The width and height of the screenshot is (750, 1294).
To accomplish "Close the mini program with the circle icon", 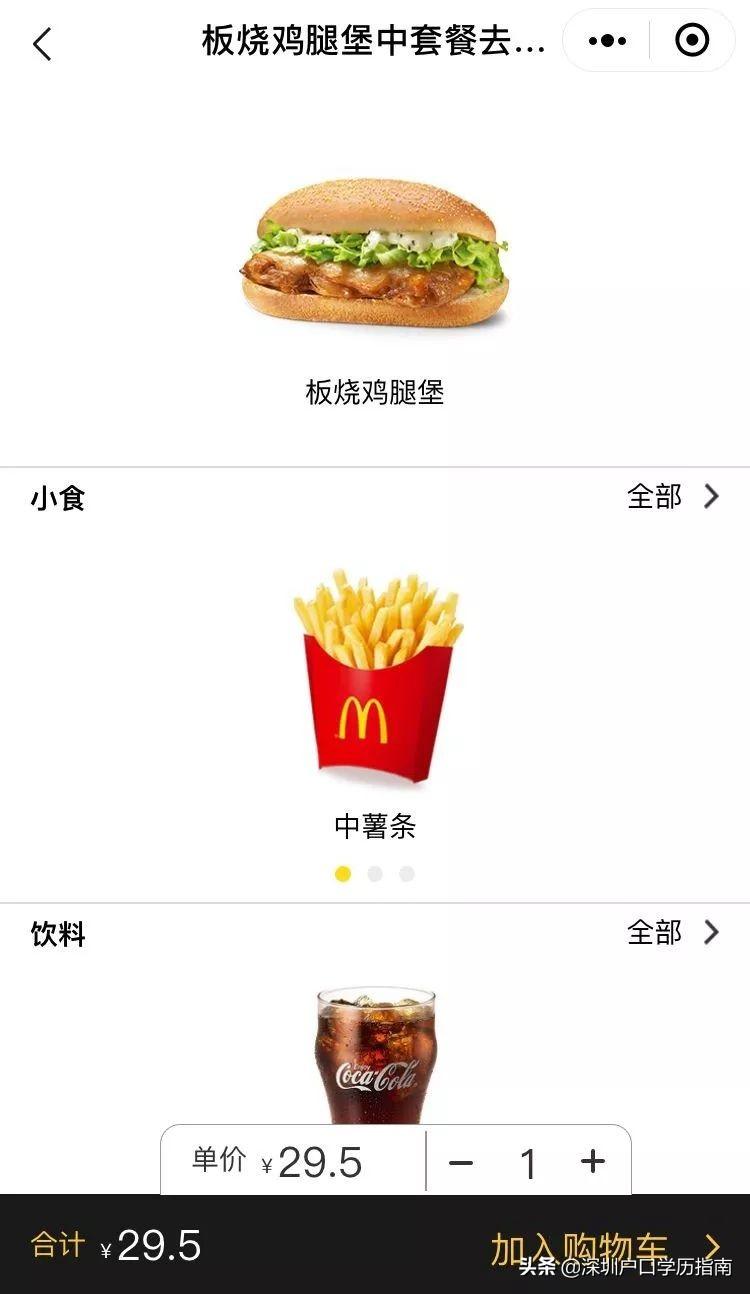I will [x=692, y=40].
